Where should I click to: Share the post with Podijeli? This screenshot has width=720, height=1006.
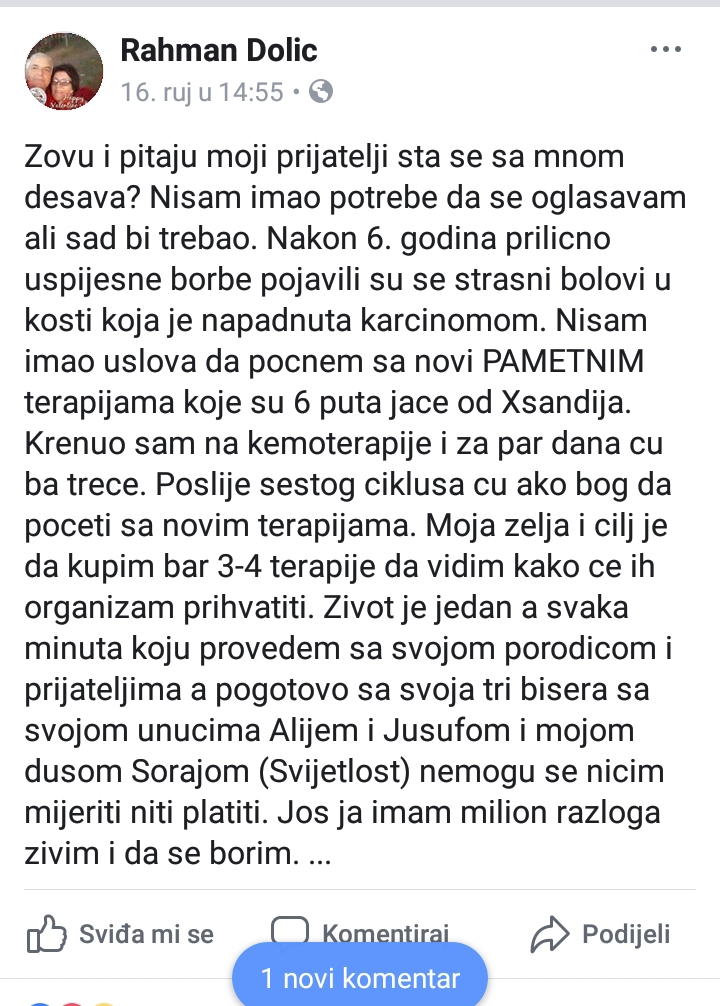pos(600,934)
